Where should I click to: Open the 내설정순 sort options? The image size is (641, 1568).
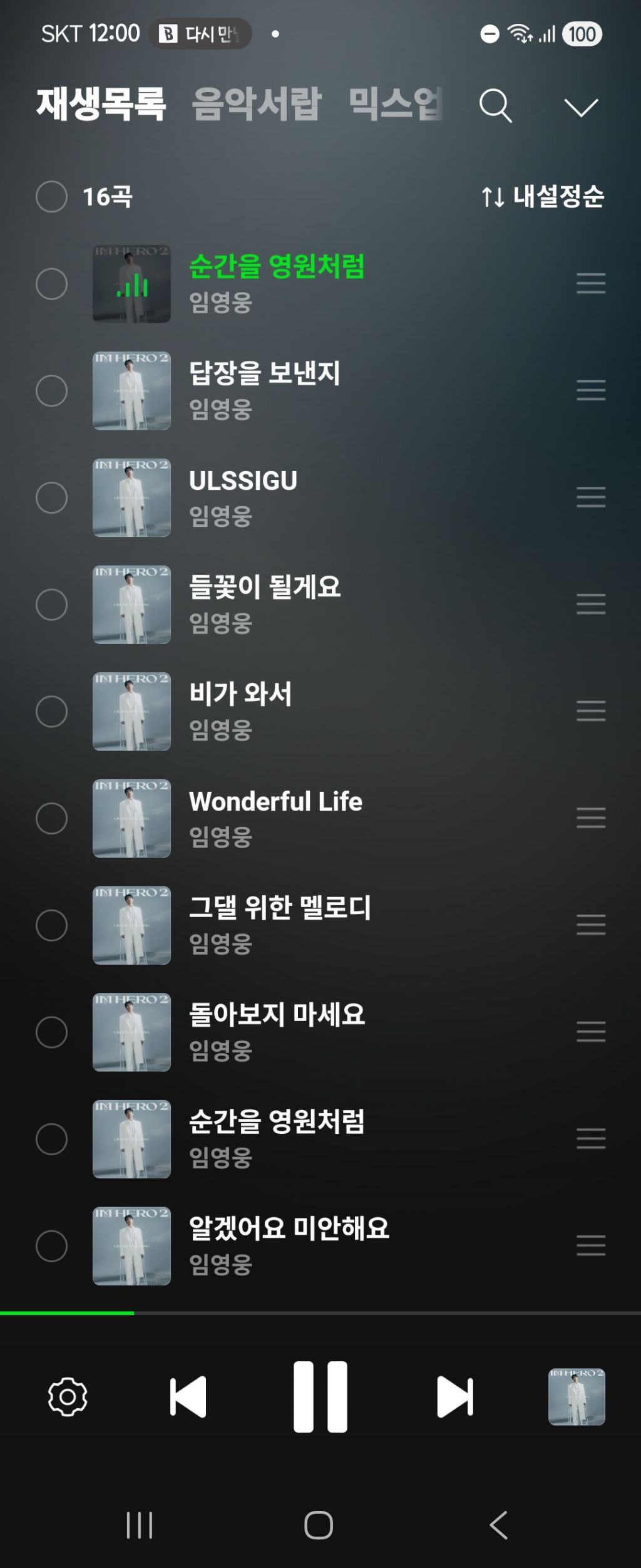tap(543, 197)
